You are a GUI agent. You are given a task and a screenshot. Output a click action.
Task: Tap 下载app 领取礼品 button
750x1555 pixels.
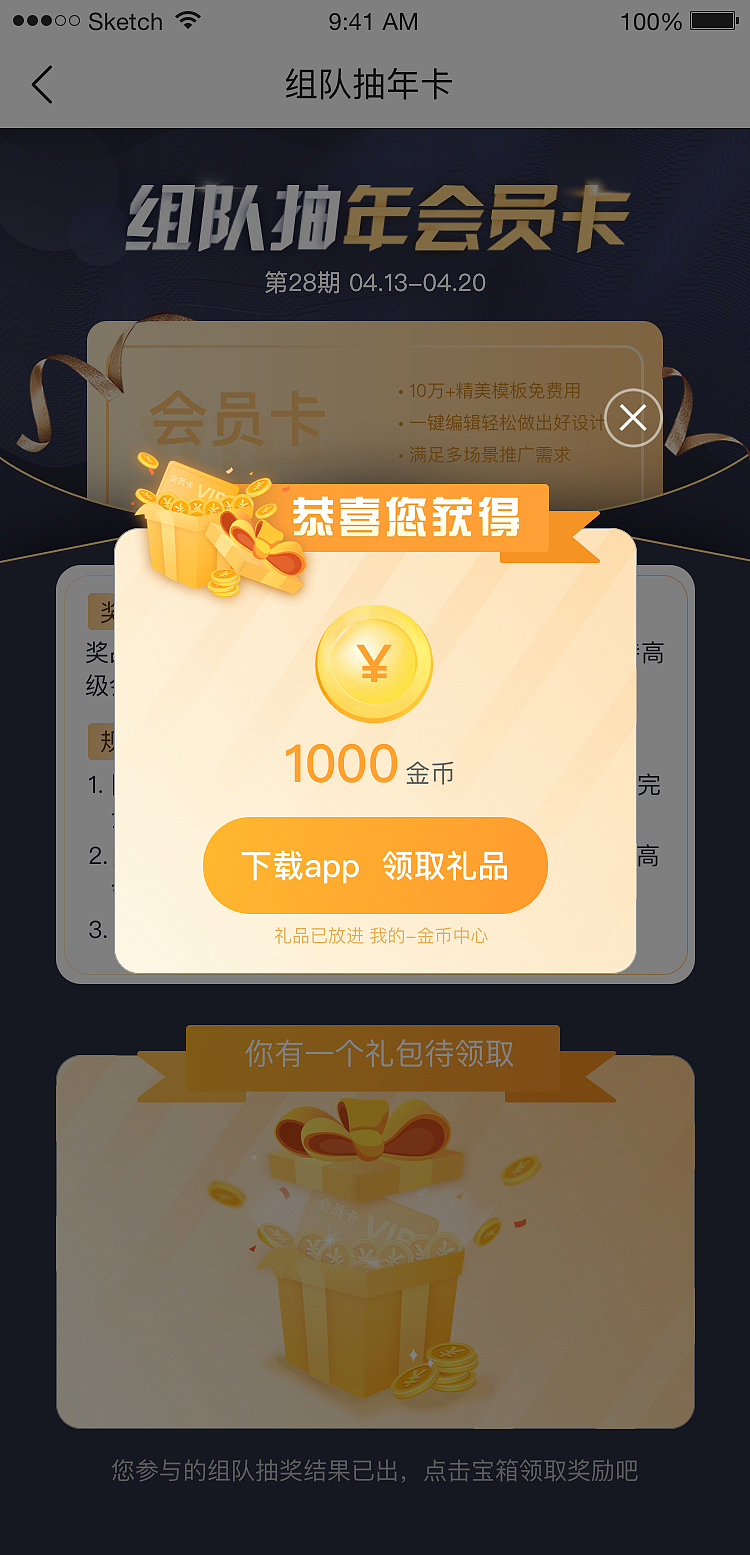click(x=374, y=866)
